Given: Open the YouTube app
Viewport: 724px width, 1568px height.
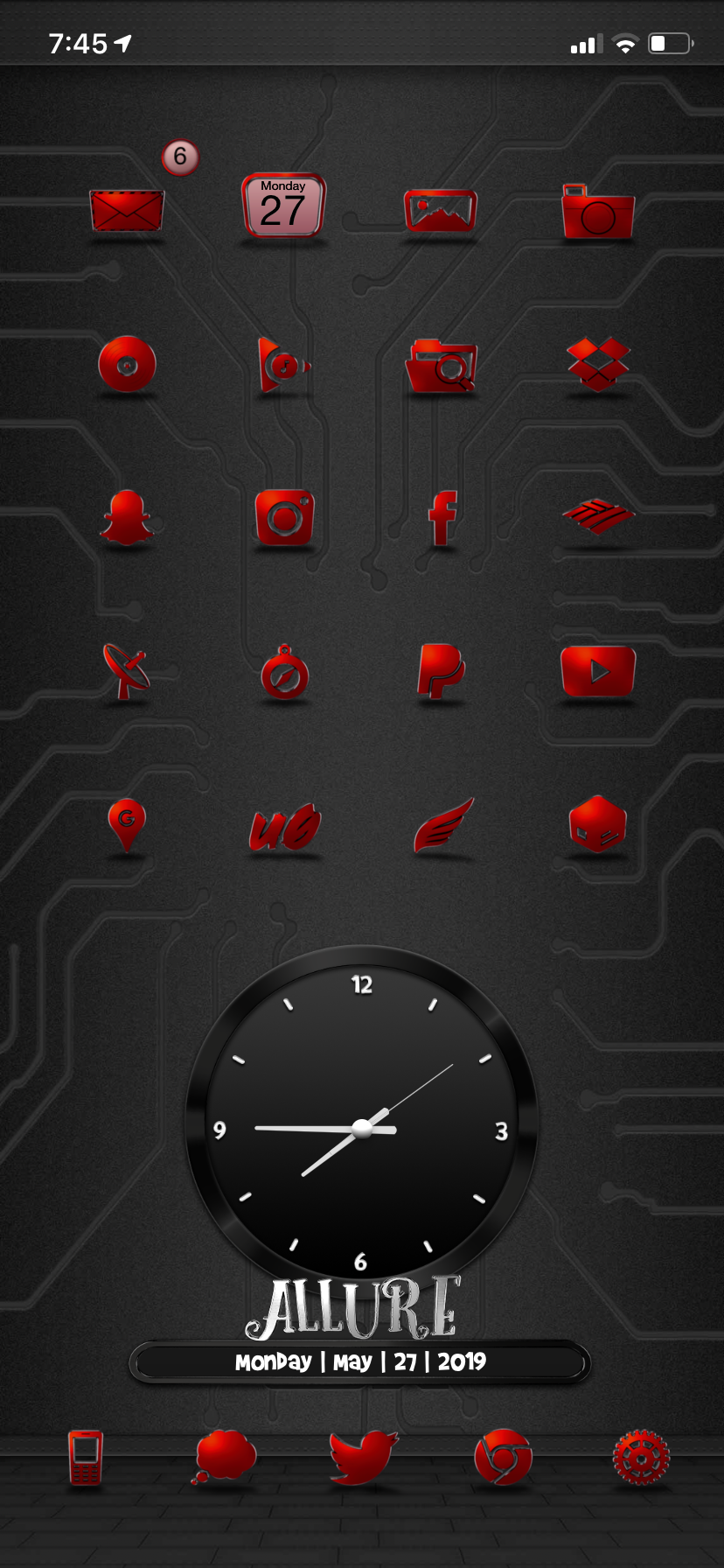Looking at the screenshot, I should [598, 671].
